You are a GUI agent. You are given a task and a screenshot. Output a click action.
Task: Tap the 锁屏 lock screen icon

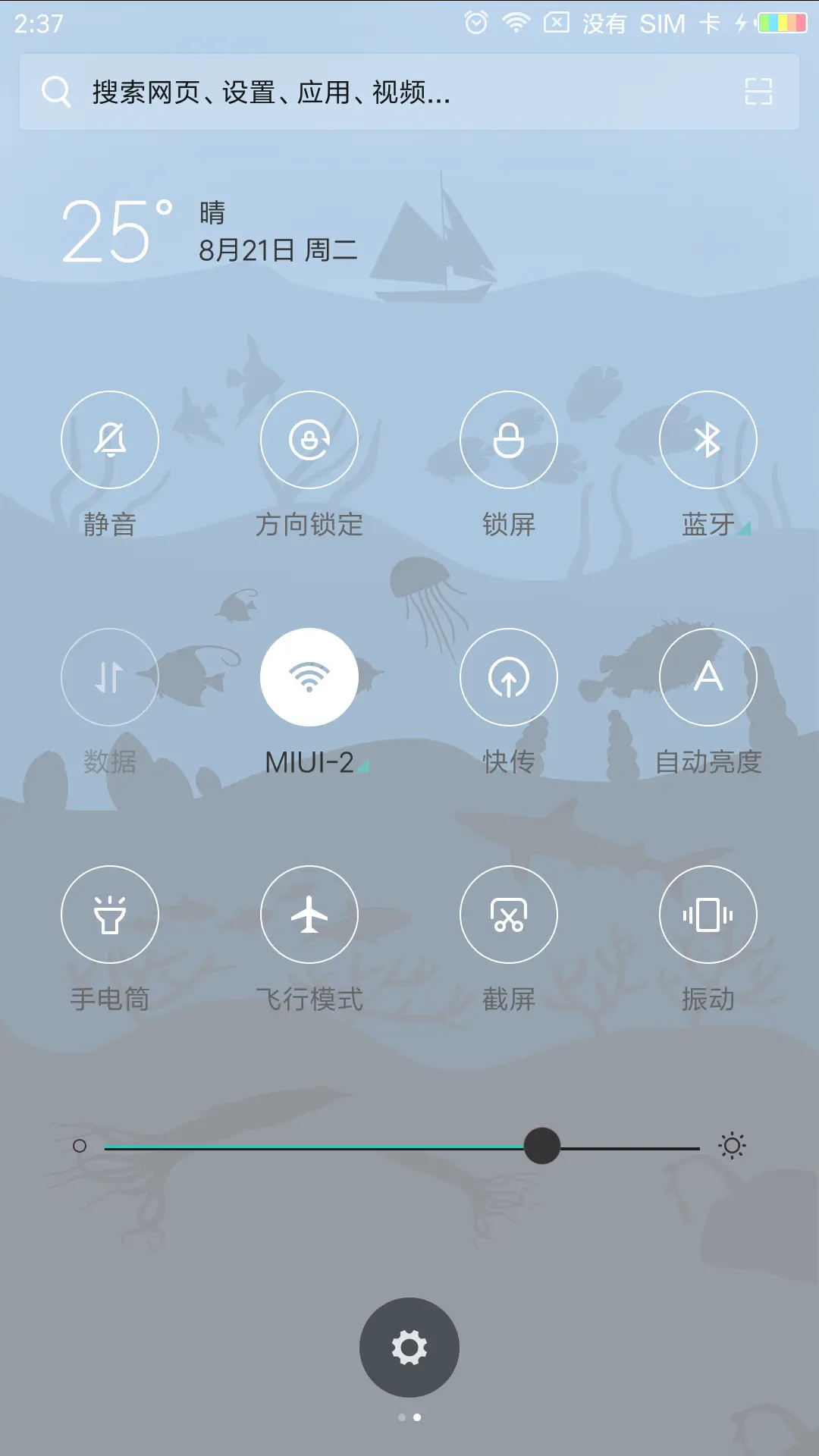509,440
